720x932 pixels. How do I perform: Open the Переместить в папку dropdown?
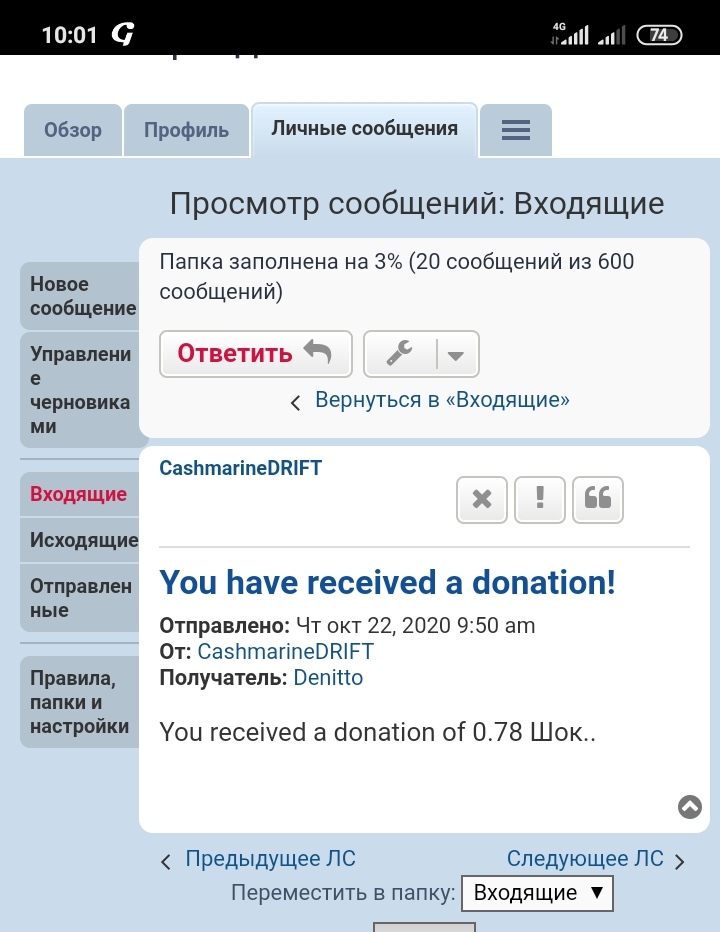click(x=536, y=893)
